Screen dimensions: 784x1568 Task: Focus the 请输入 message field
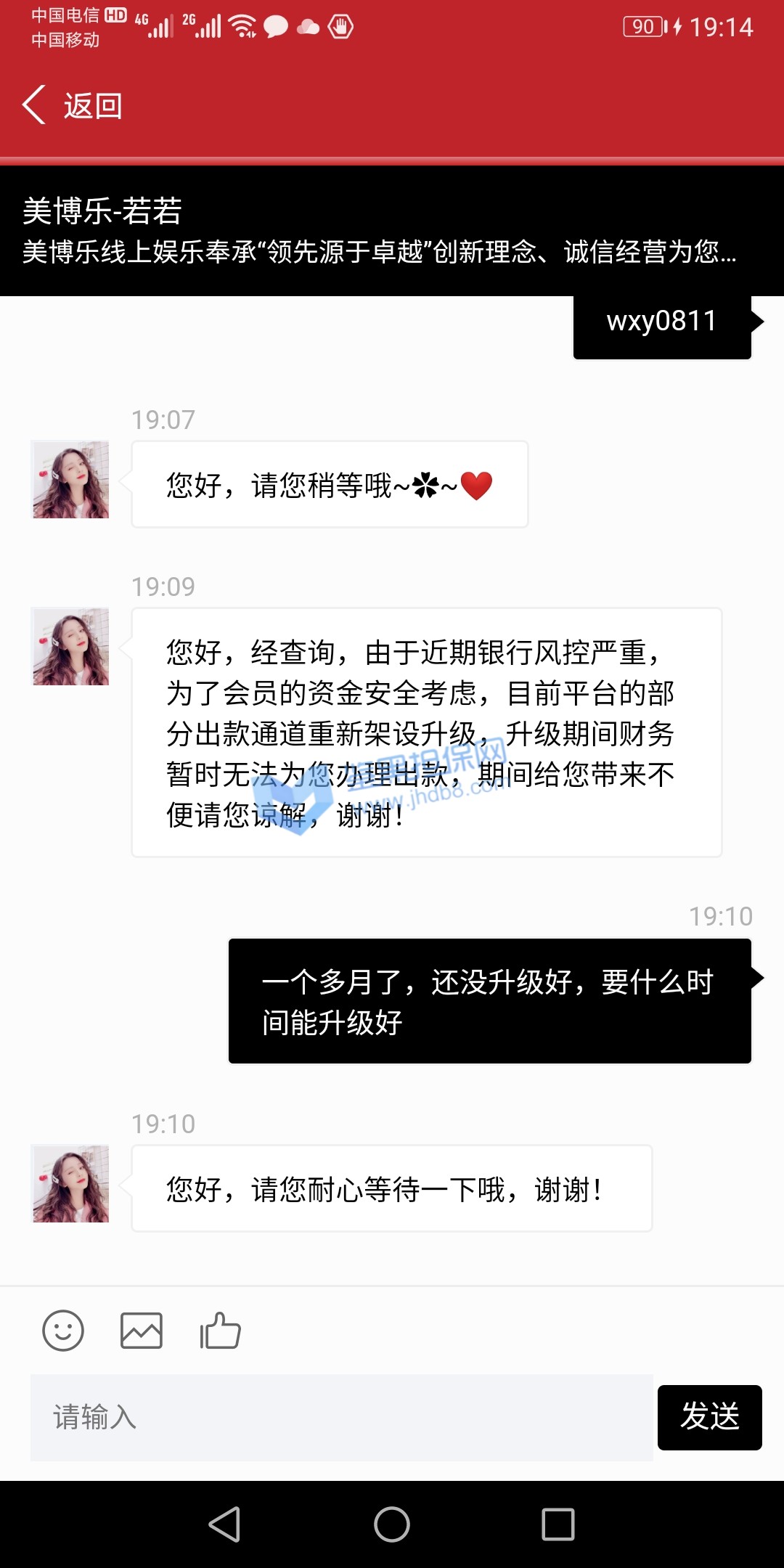point(341,1417)
